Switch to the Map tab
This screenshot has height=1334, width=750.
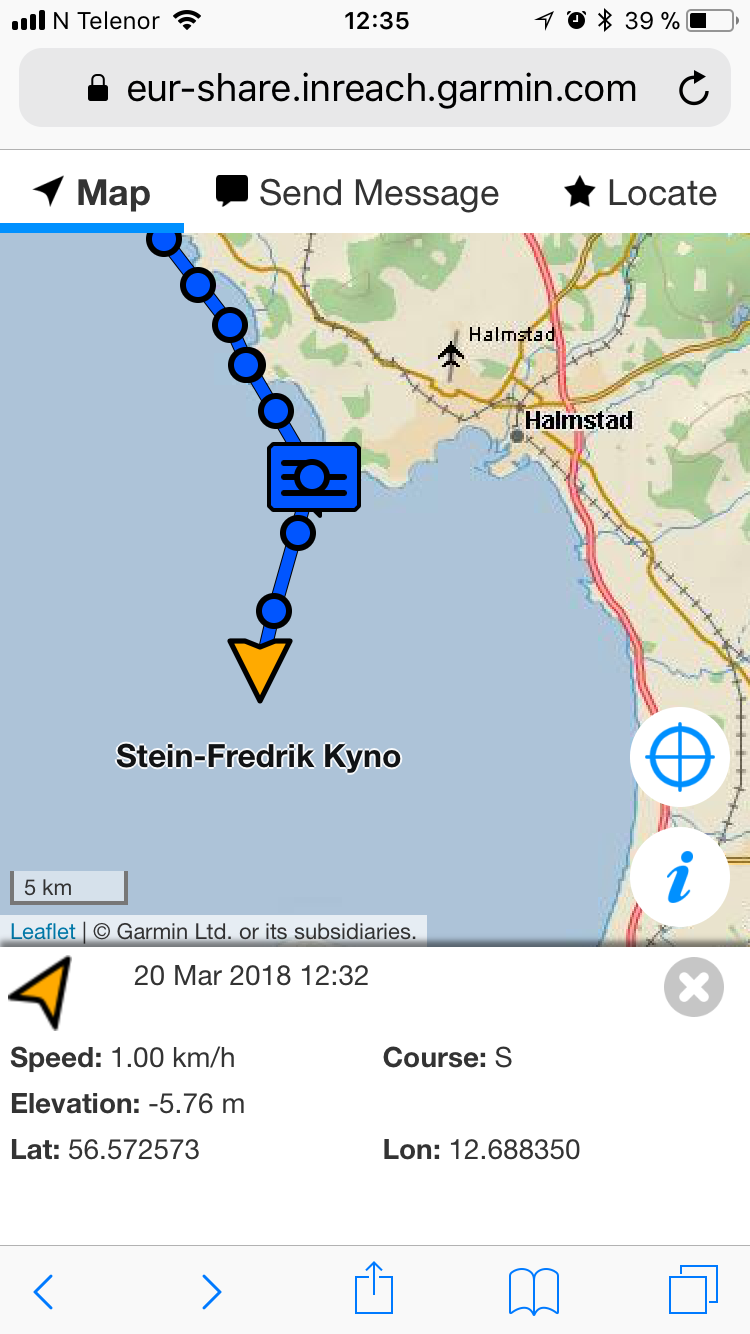pos(92,192)
